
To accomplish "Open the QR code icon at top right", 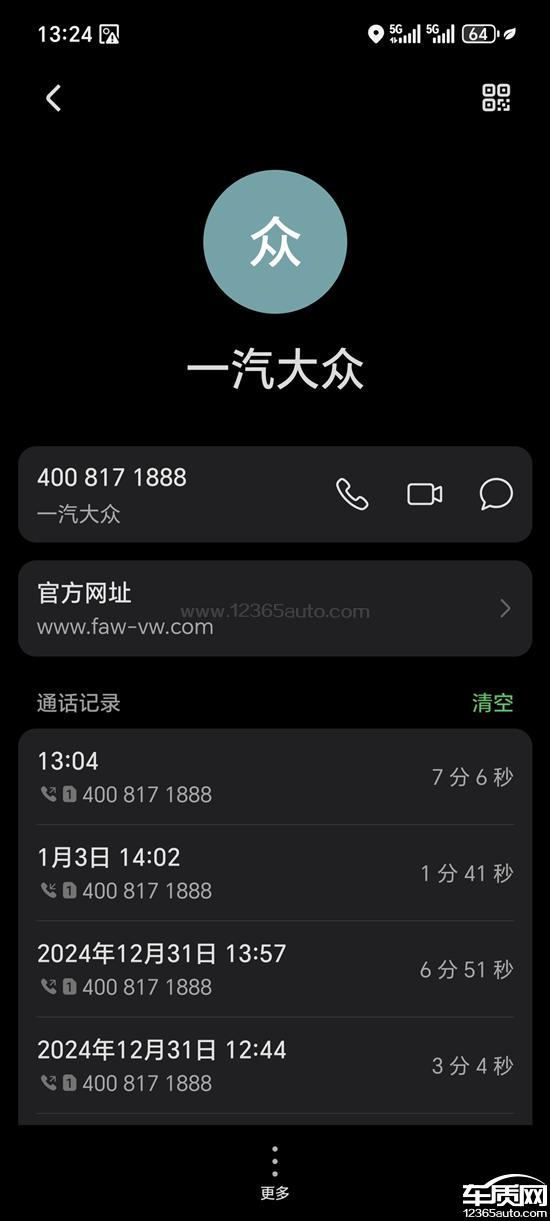I will [x=497, y=98].
